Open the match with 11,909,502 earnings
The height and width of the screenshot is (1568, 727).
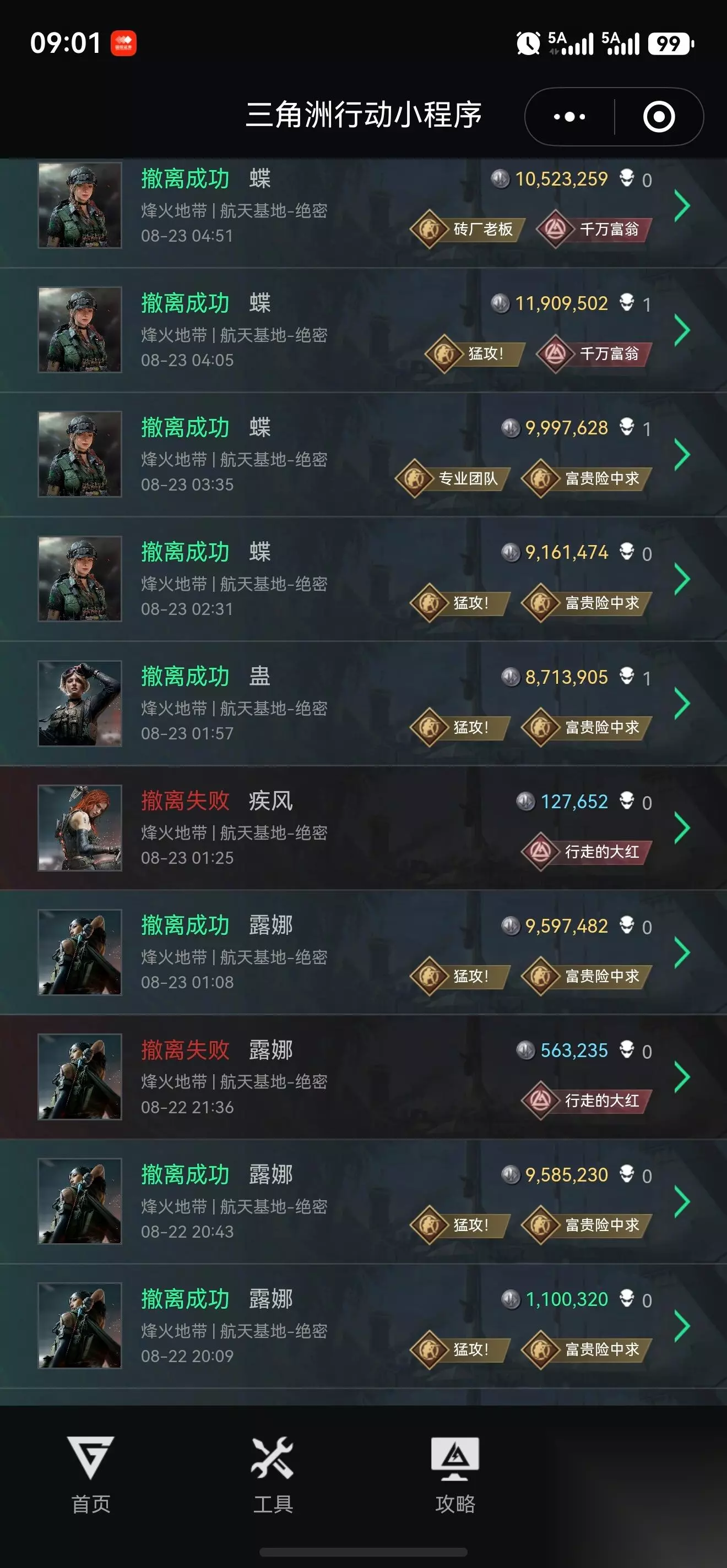click(363, 330)
